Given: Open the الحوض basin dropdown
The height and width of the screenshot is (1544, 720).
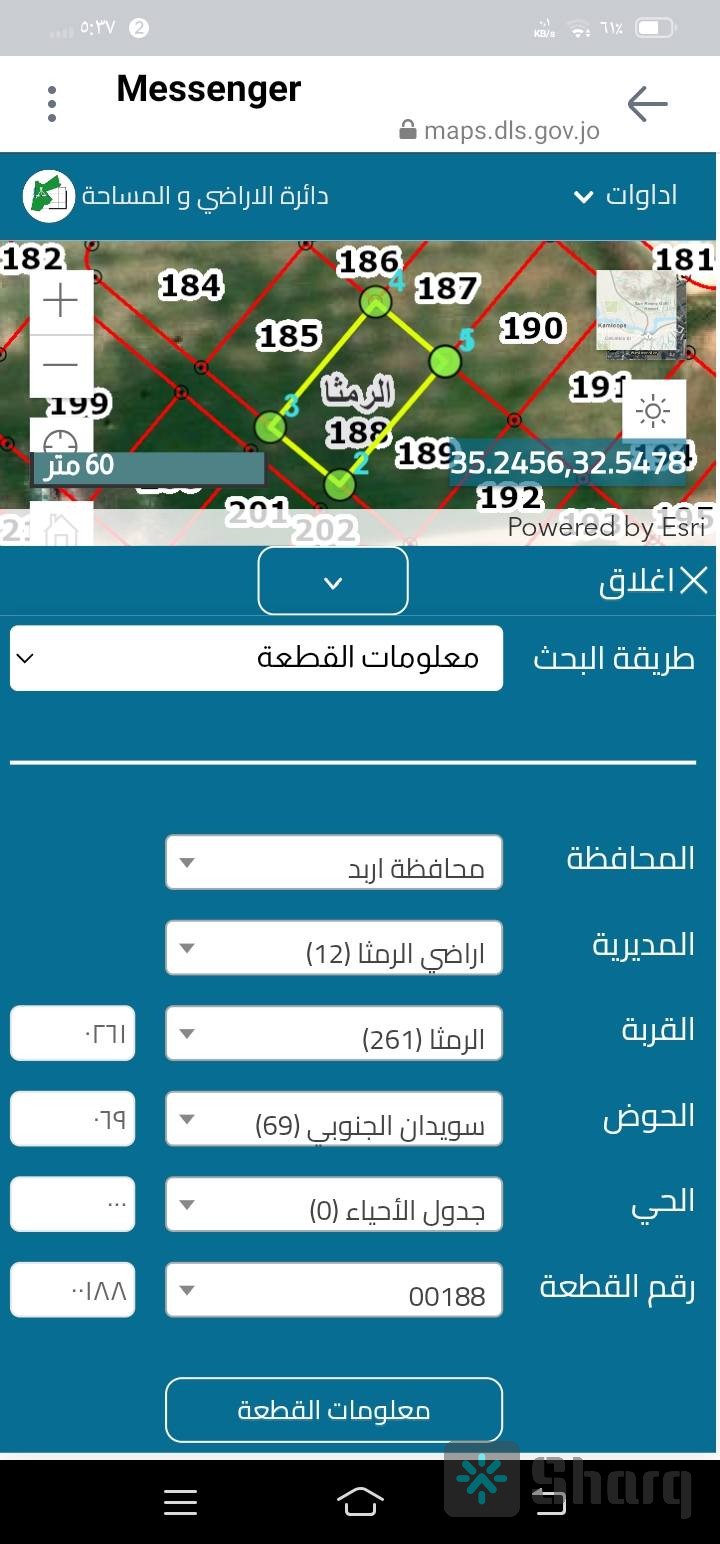Looking at the screenshot, I should 333,1120.
